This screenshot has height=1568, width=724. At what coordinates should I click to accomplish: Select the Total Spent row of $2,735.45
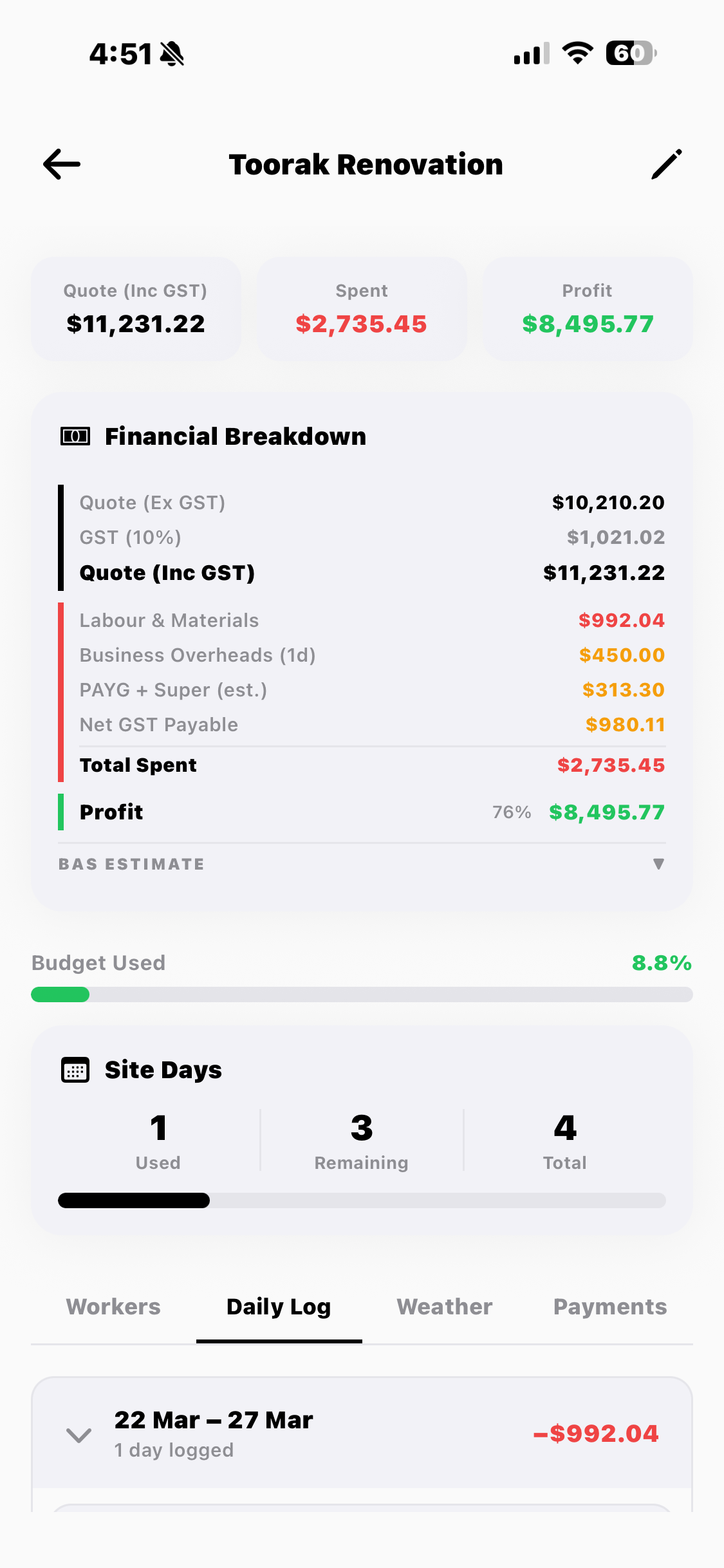[362, 765]
